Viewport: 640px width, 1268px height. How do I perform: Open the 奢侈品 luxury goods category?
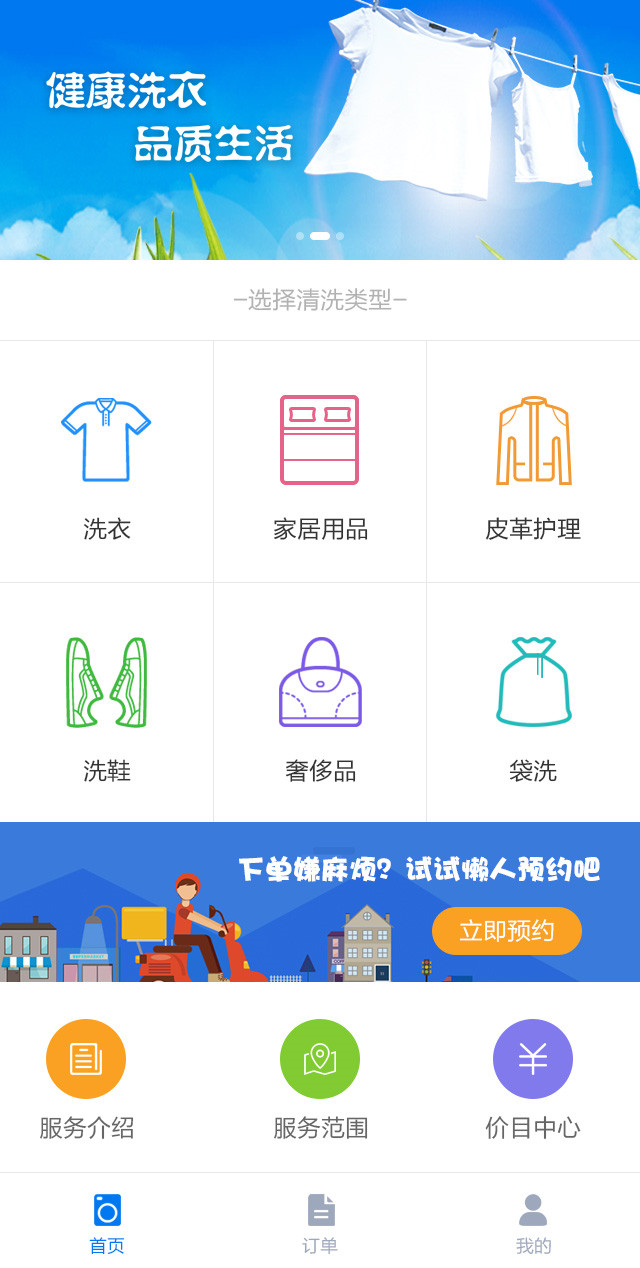tap(320, 703)
